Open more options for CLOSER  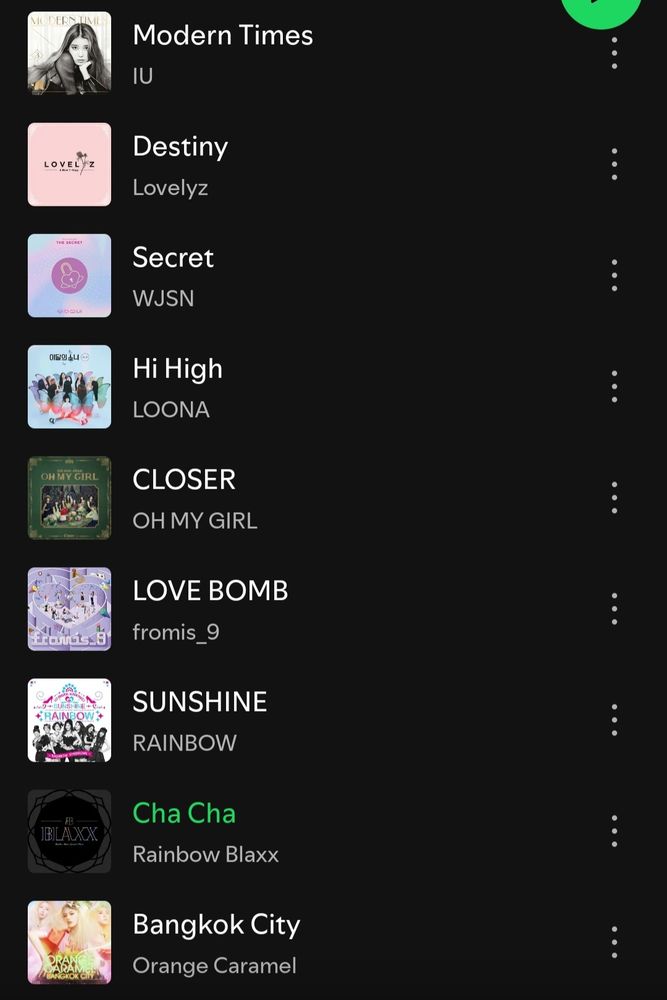point(614,497)
